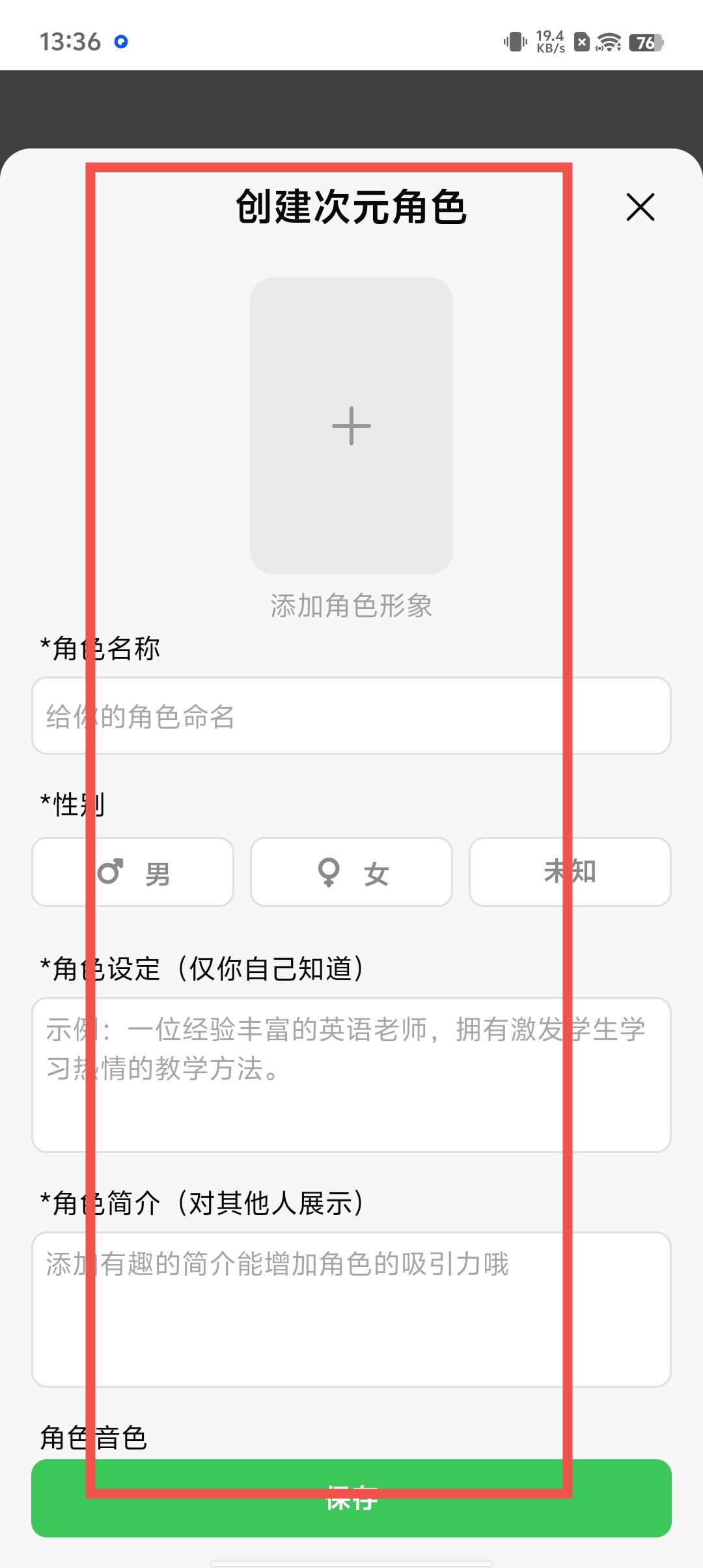Focus the 角色名称 input field
This screenshot has width=703, height=1568.
[351, 716]
